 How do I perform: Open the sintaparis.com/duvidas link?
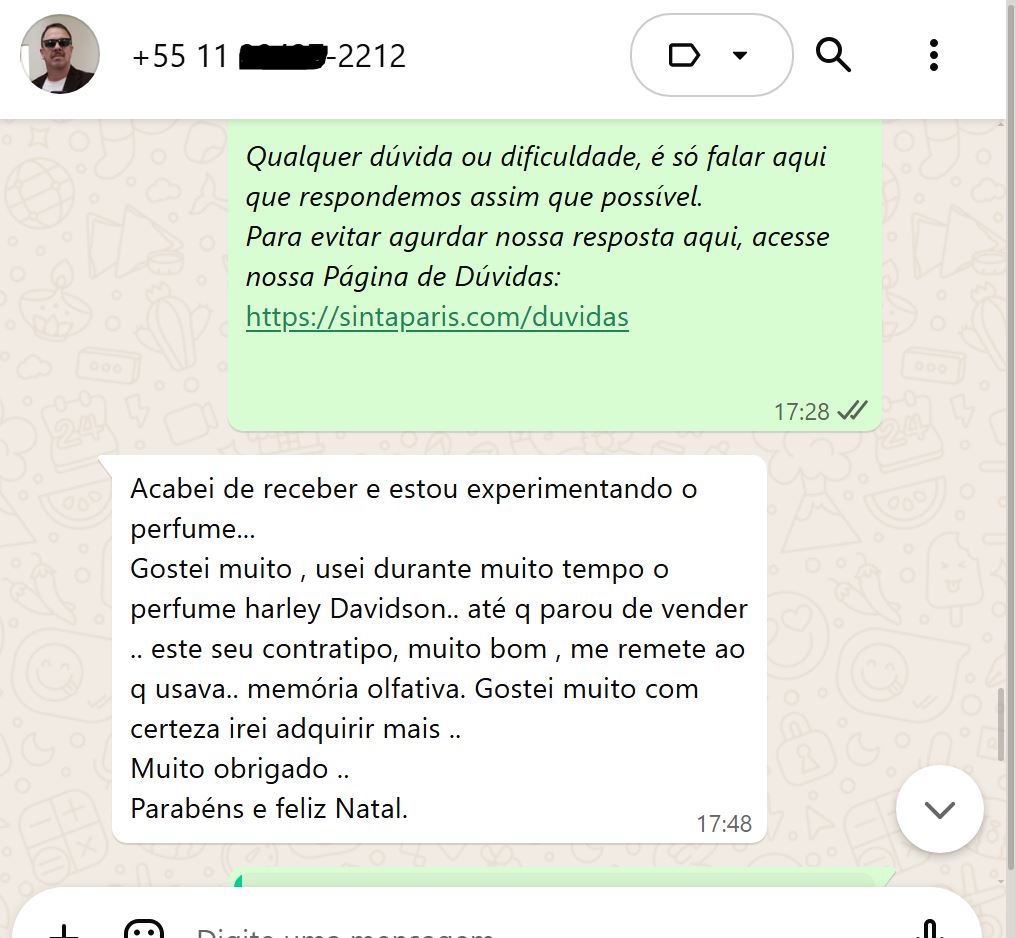point(437,317)
